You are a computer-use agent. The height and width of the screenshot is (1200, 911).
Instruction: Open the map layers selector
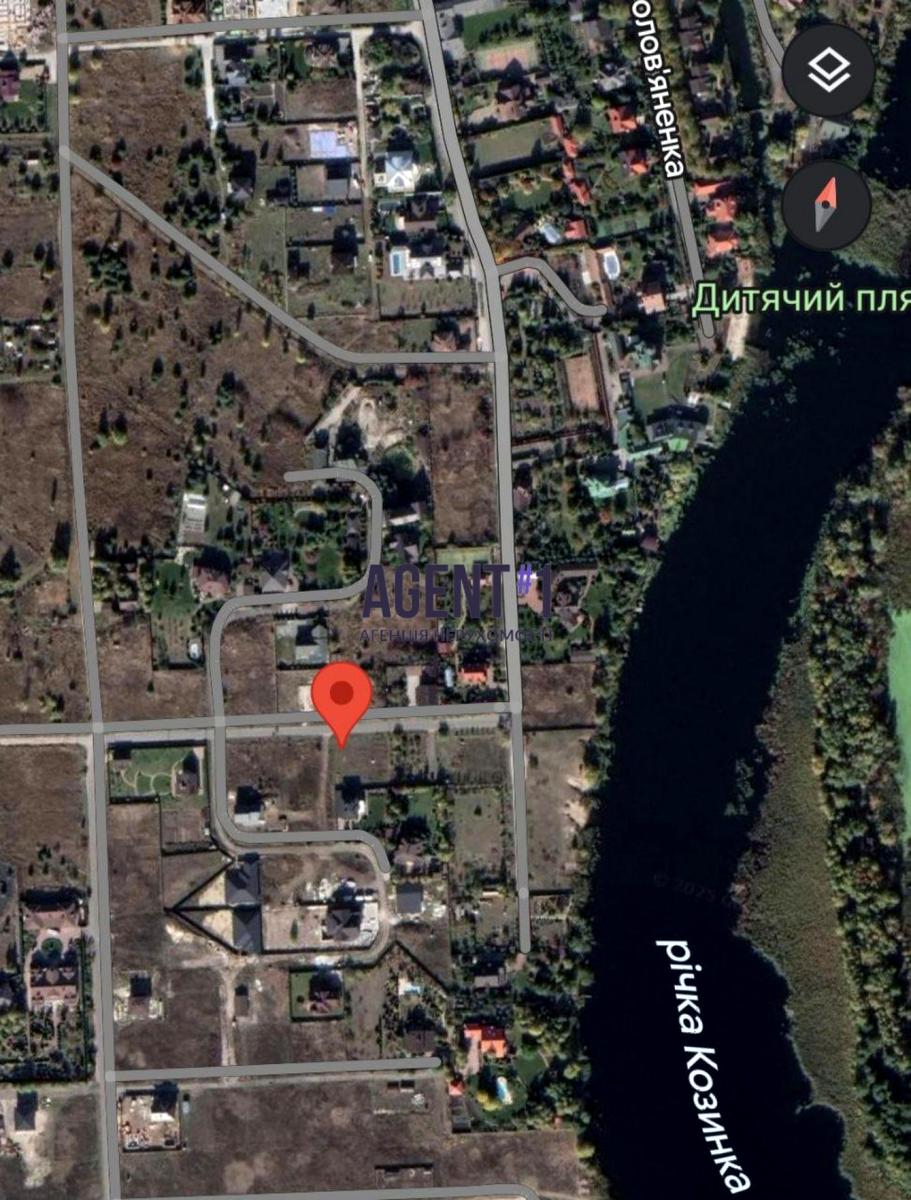828,70
